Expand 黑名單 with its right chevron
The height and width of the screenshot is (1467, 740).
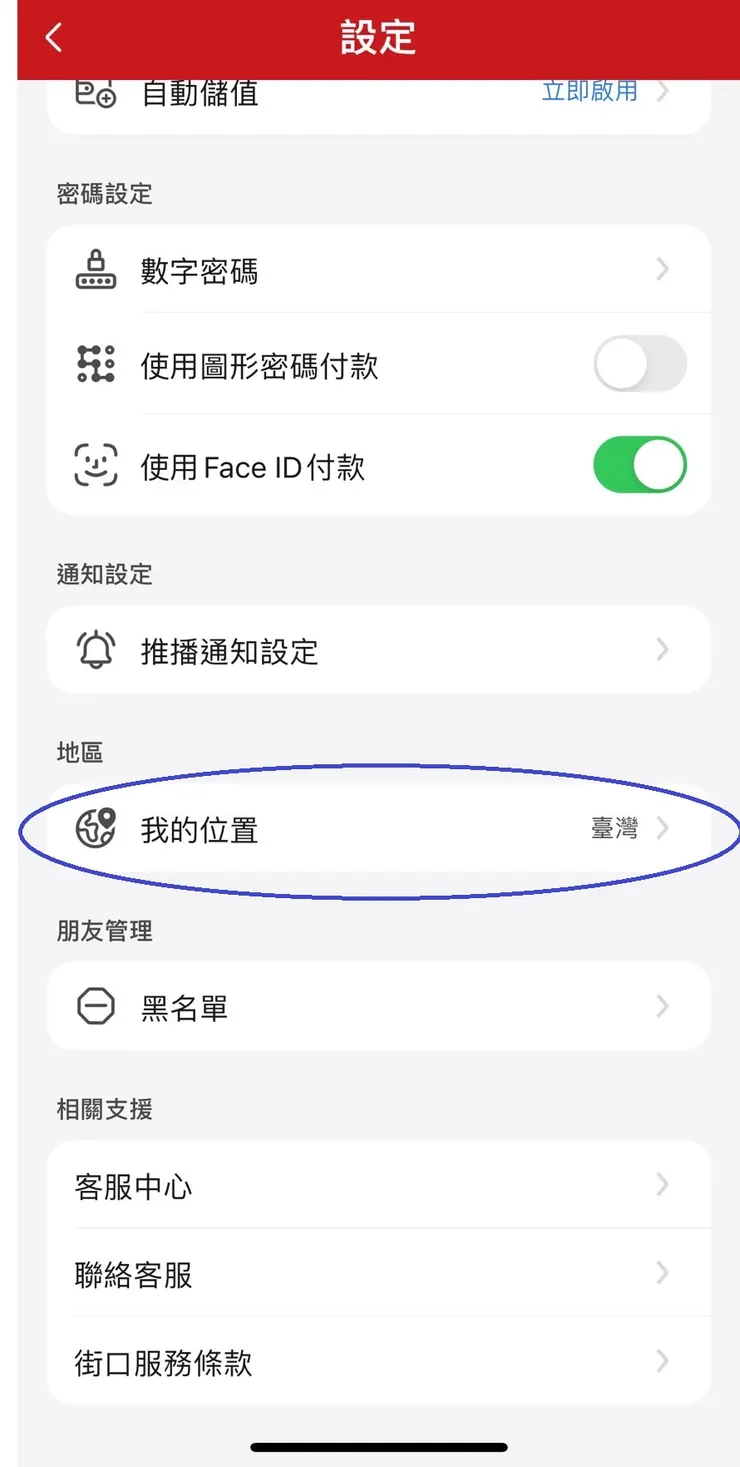coord(663,1006)
